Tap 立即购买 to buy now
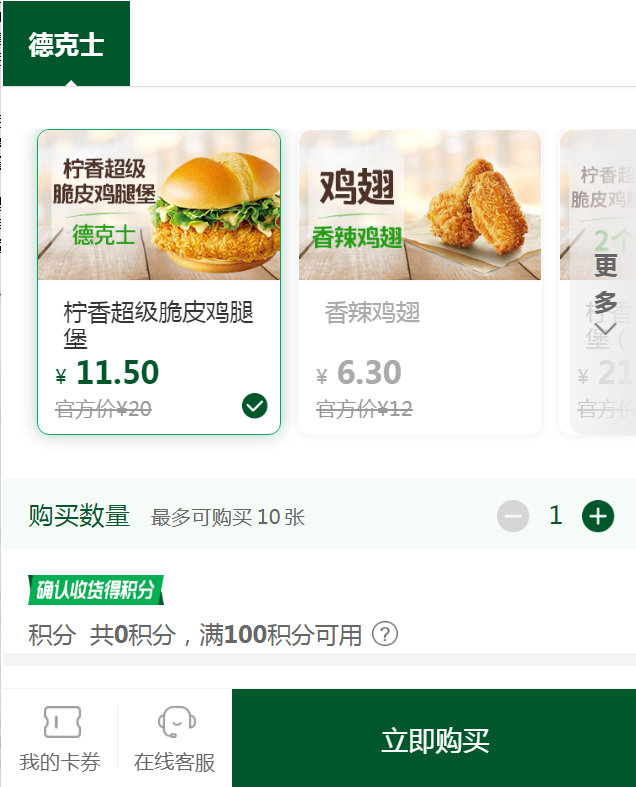636x787 pixels. (x=434, y=741)
